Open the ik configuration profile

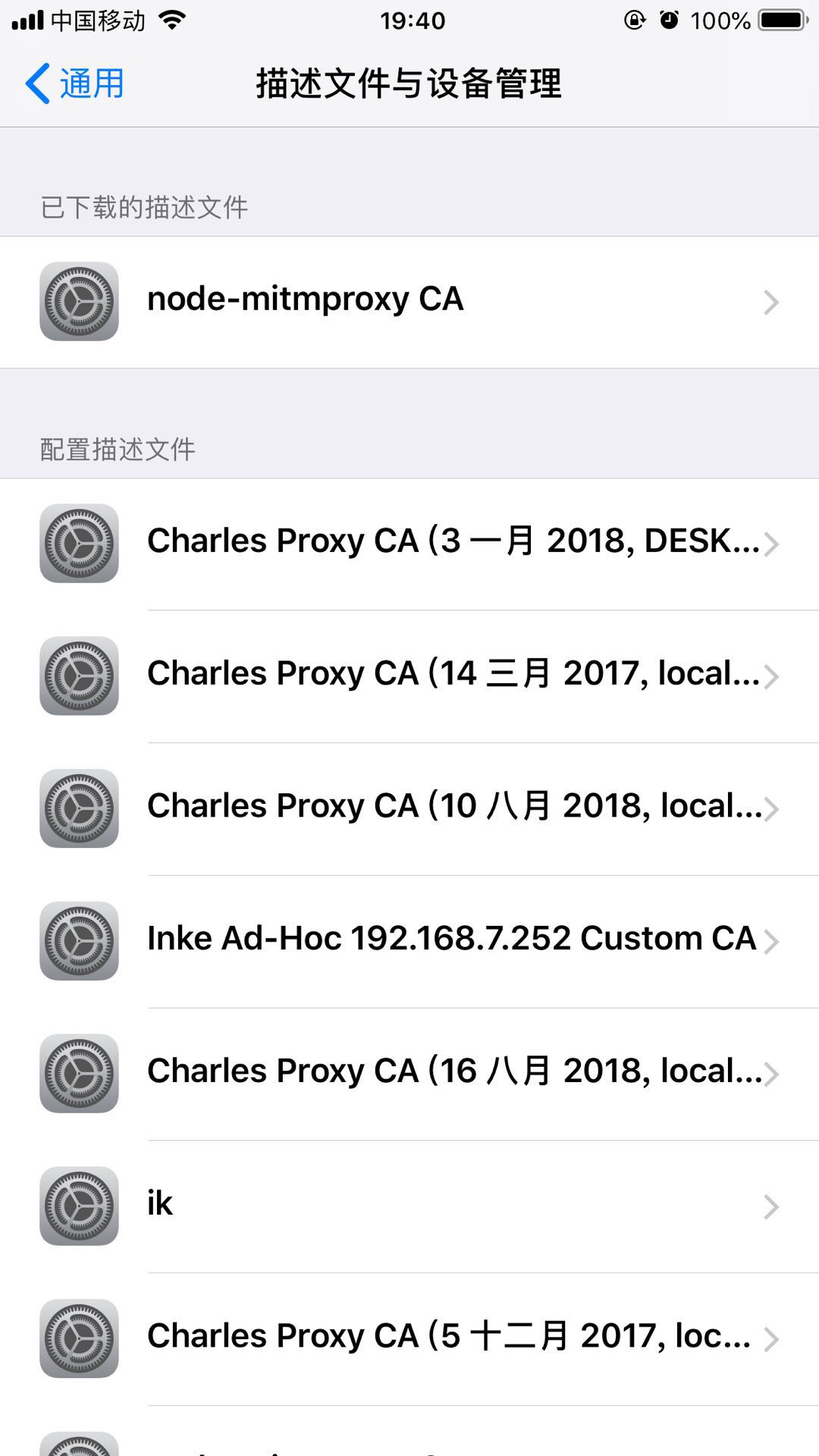409,1206
